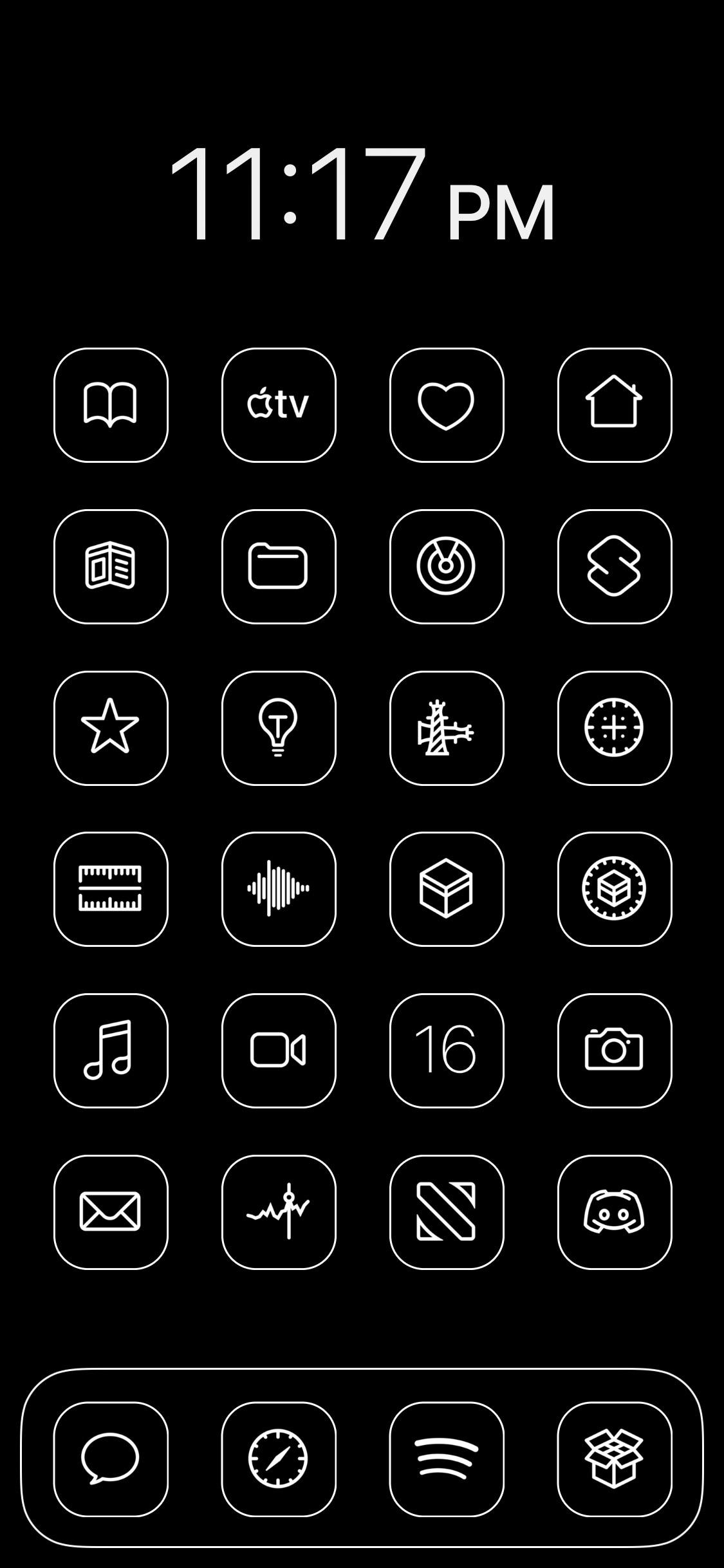
Task: Open Tips via the lightbulb icon
Action: pyautogui.click(x=279, y=727)
